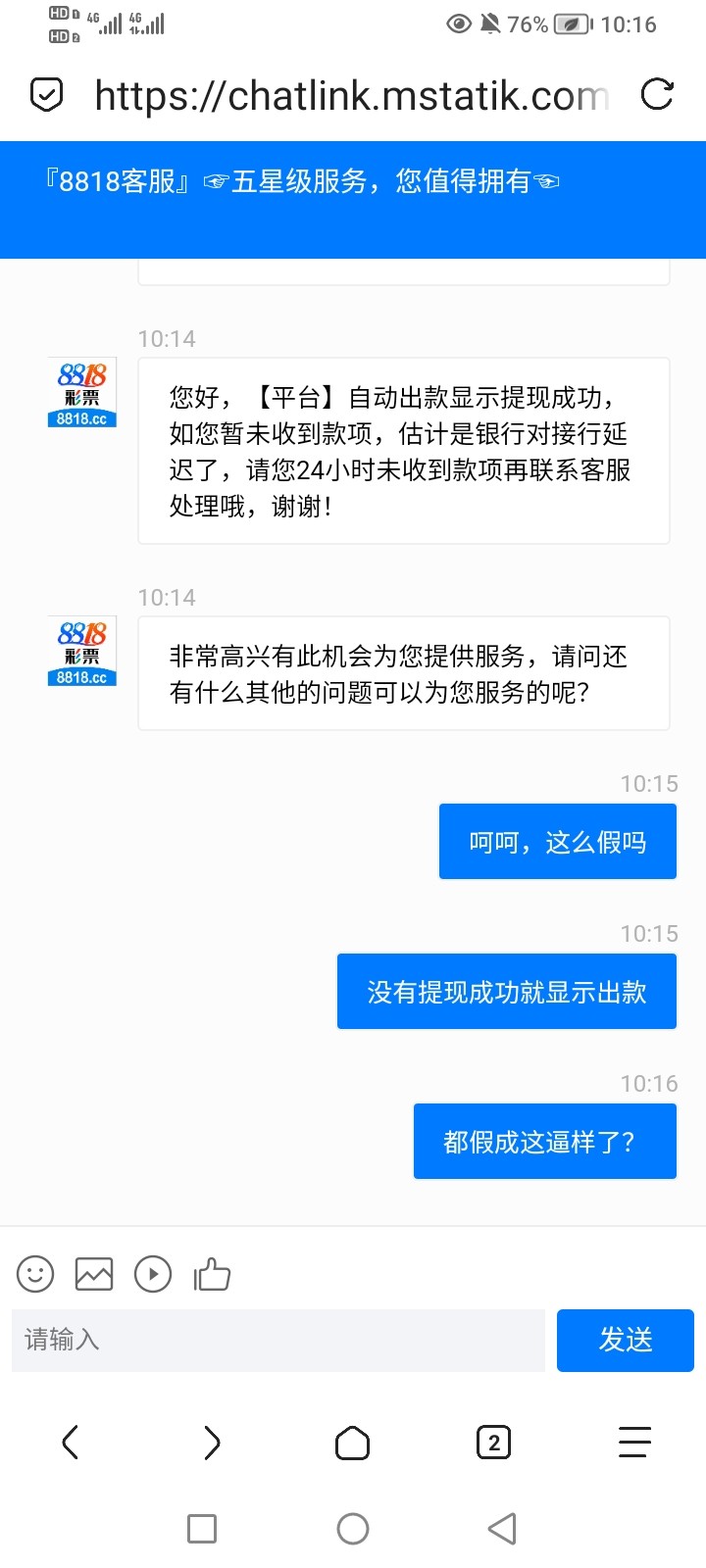Open the site security shield icon
Image resolution: width=706 pixels, height=1568 pixels.
pos(47,95)
